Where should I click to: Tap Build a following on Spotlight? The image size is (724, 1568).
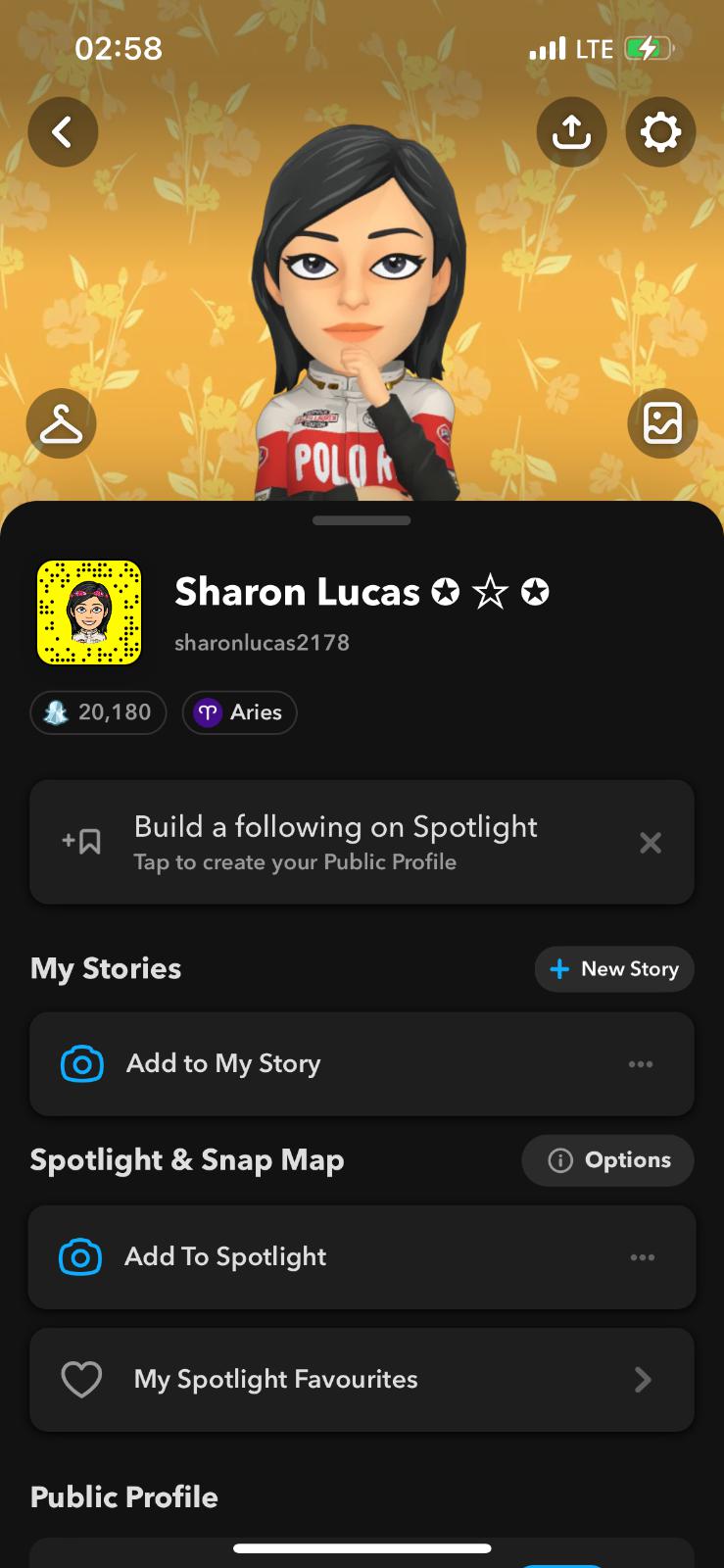tap(335, 842)
